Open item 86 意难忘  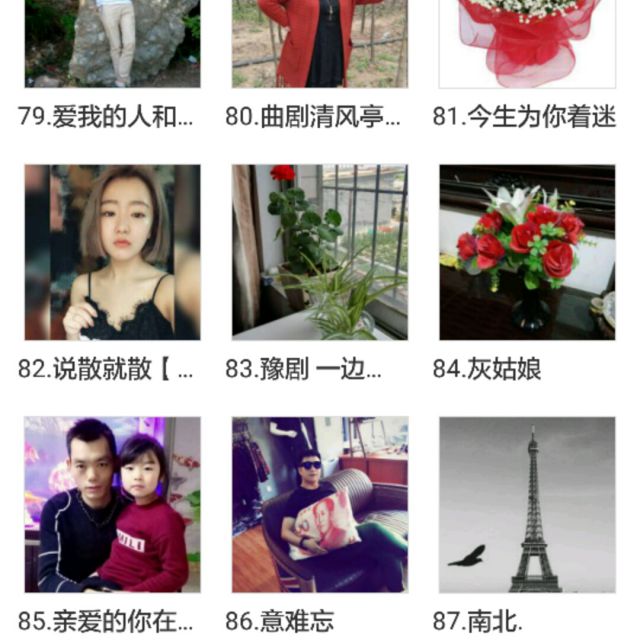click(320, 504)
